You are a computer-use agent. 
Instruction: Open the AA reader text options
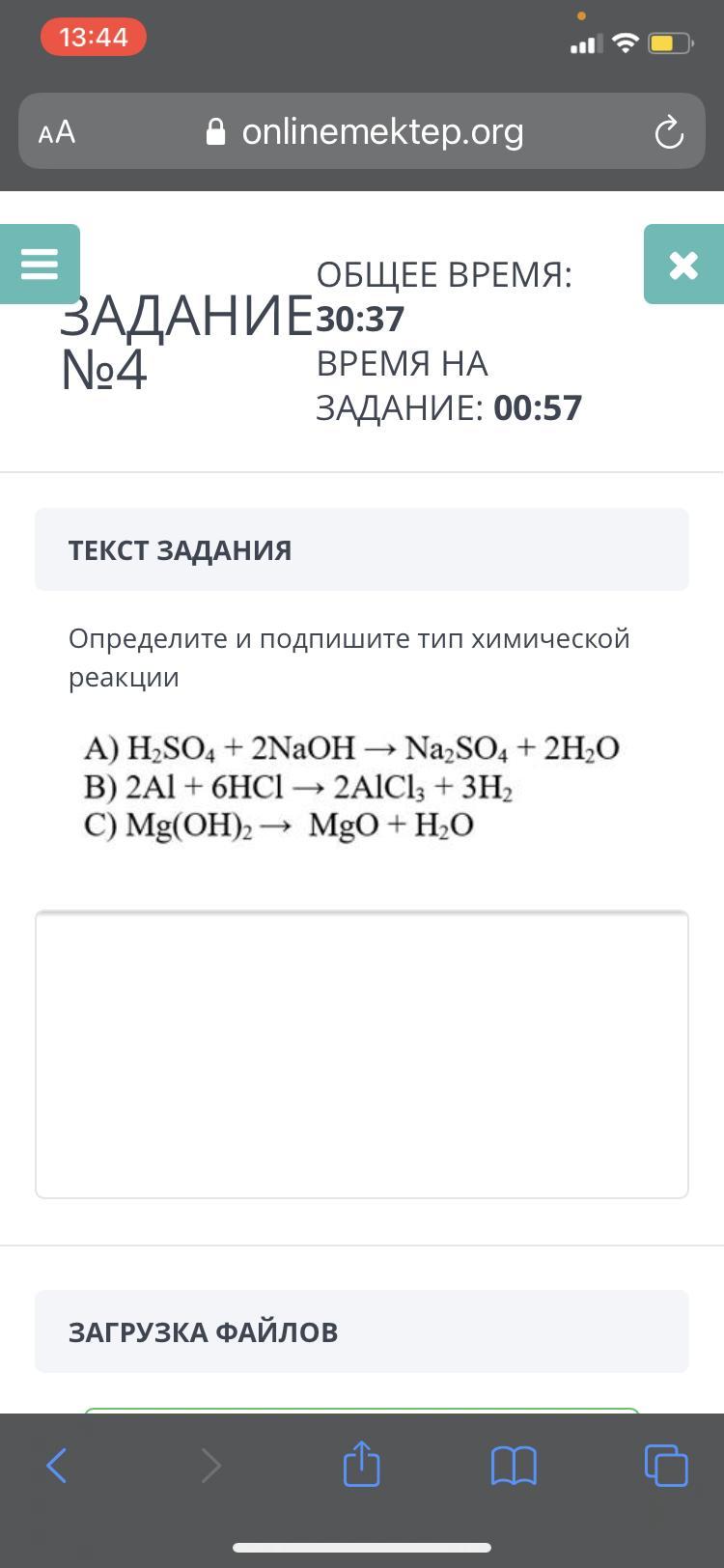57,132
